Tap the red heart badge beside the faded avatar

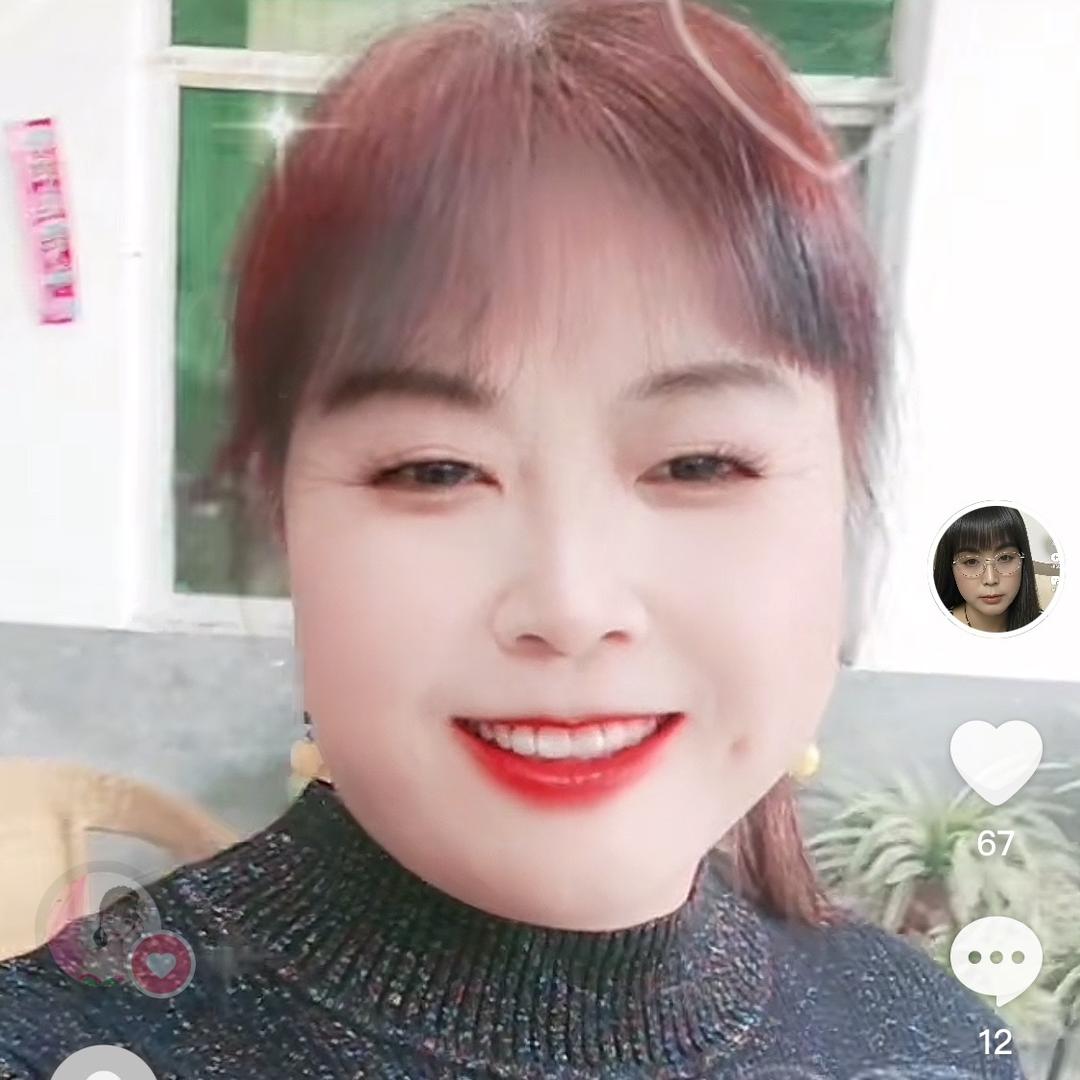(x=162, y=964)
